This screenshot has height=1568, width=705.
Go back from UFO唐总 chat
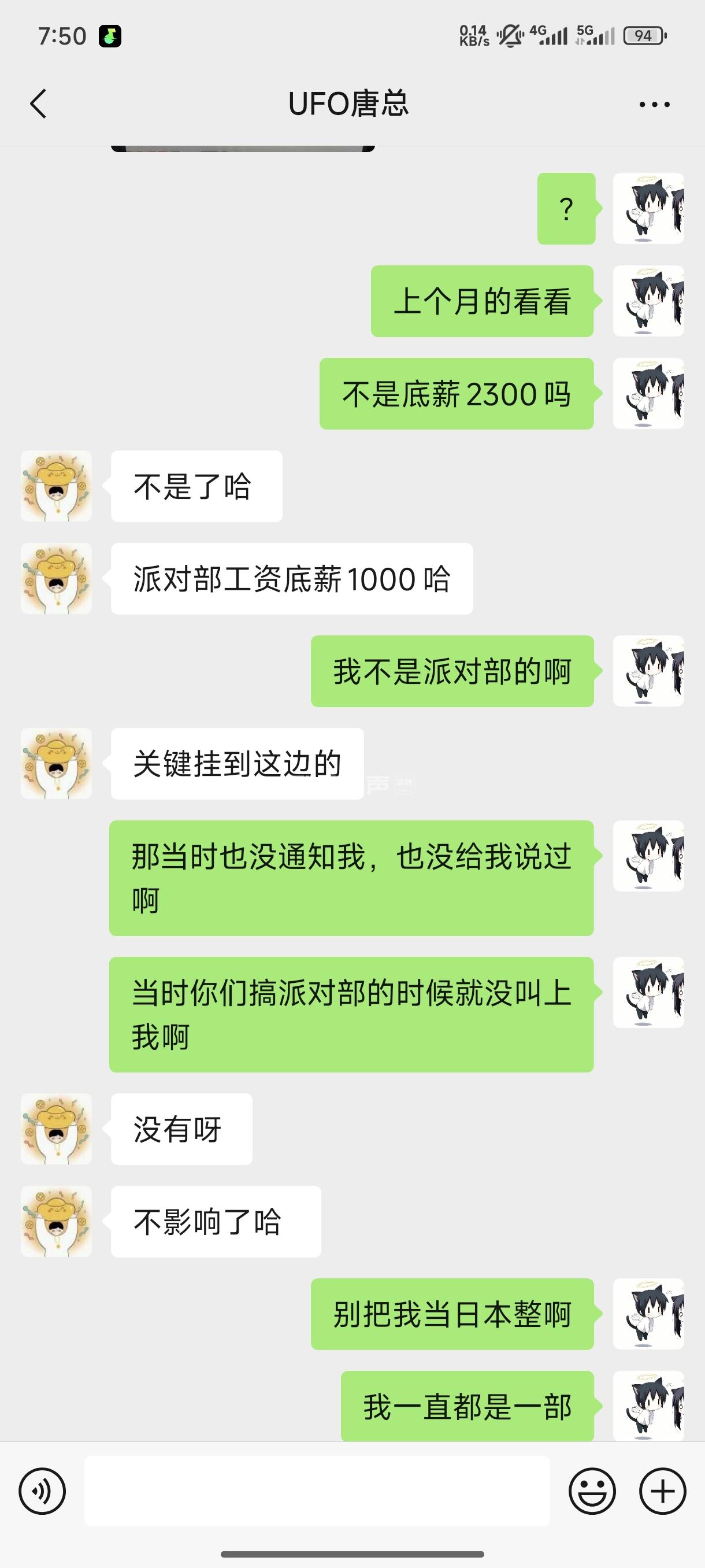38,103
